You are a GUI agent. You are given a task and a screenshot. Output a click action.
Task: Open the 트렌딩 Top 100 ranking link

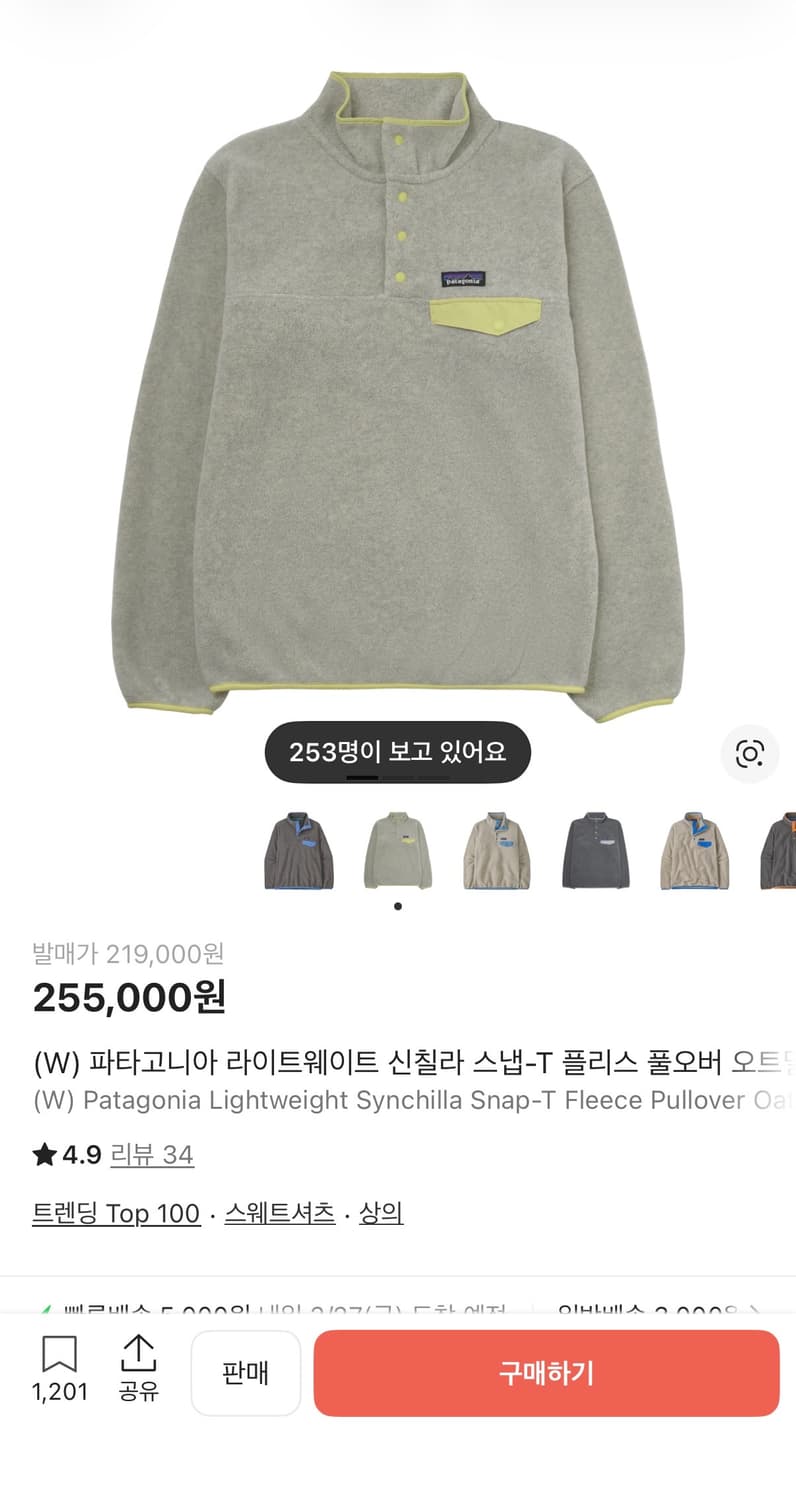click(x=116, y=1213)
